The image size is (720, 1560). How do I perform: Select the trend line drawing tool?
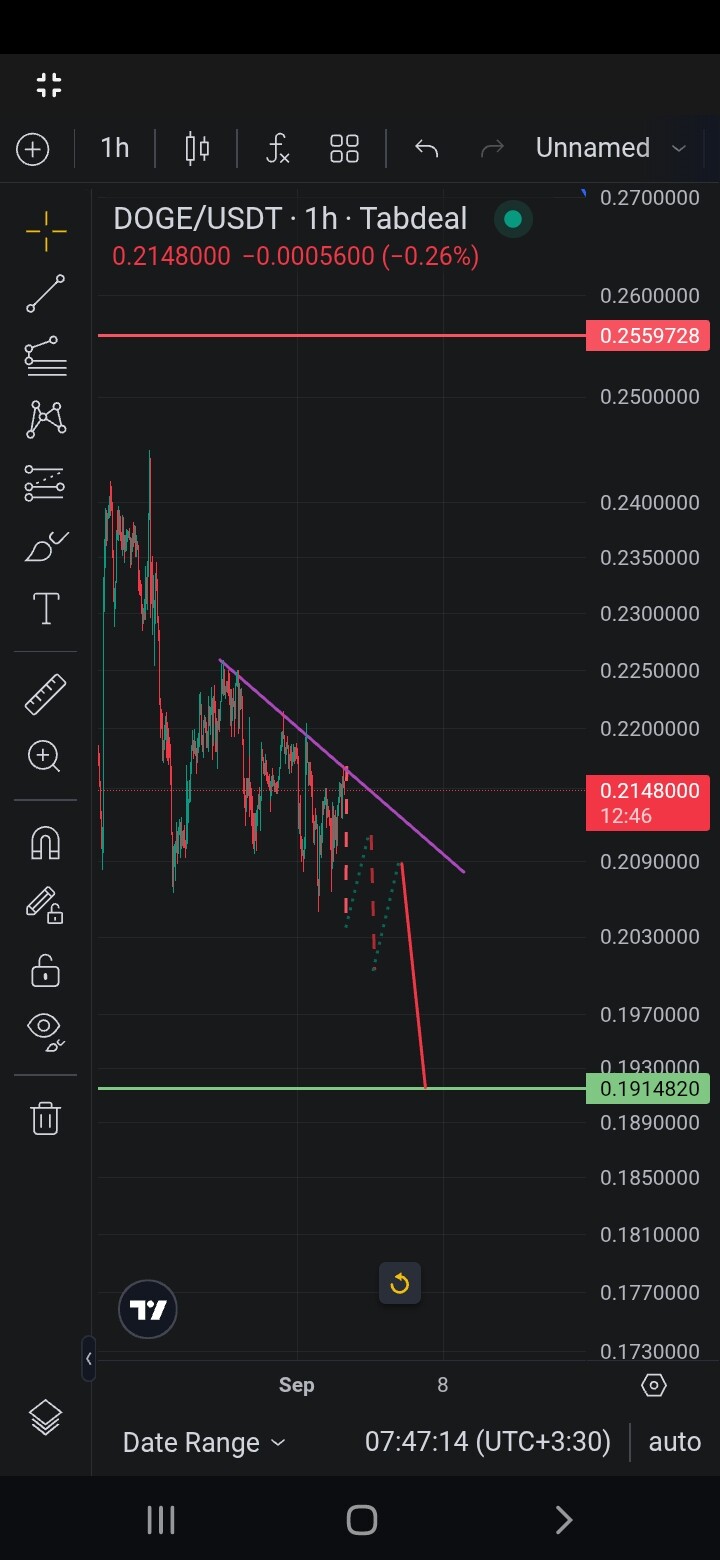point(45,294)
